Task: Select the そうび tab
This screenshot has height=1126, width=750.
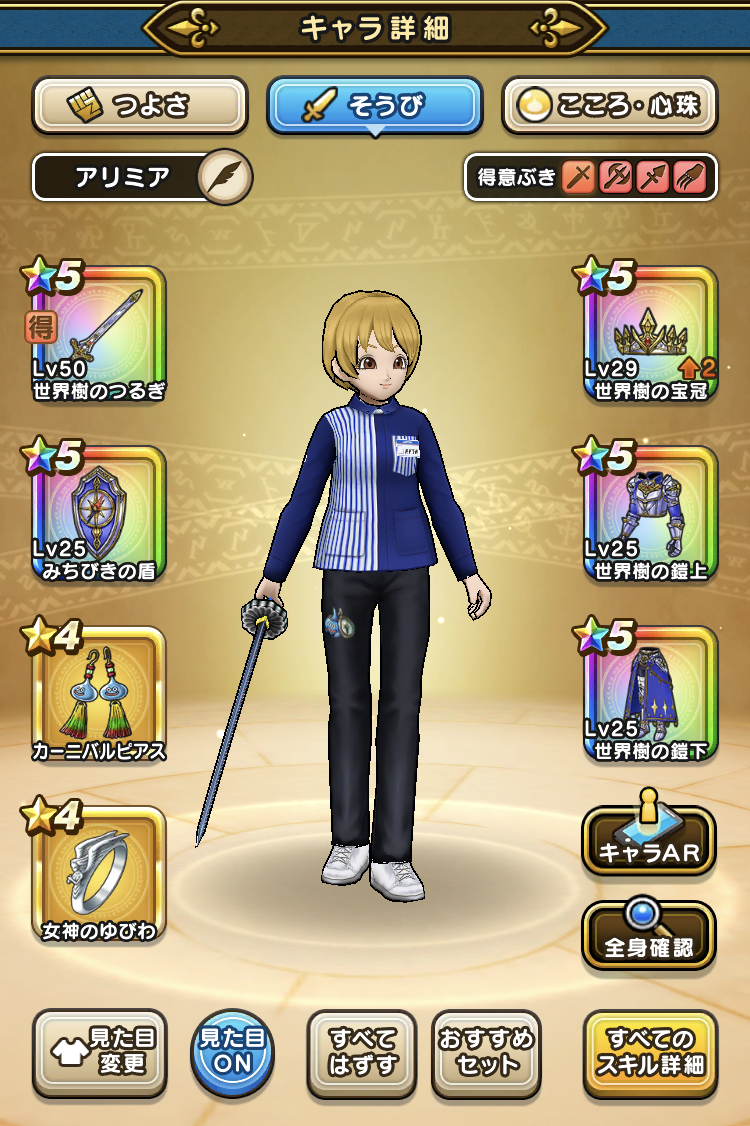Action: [374, 105]
